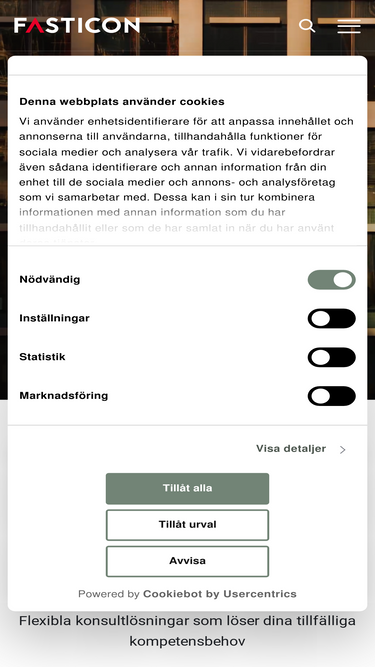375x667 pixels.
Task: Select Tillåt urval
Action: click(x=188, y=525)
